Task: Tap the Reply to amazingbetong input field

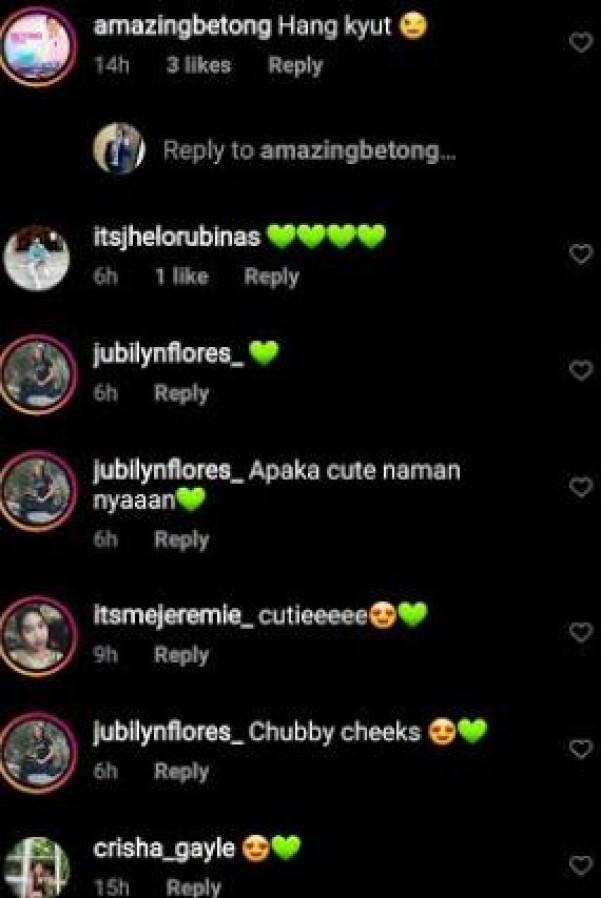Action: (x=308, y=151)
